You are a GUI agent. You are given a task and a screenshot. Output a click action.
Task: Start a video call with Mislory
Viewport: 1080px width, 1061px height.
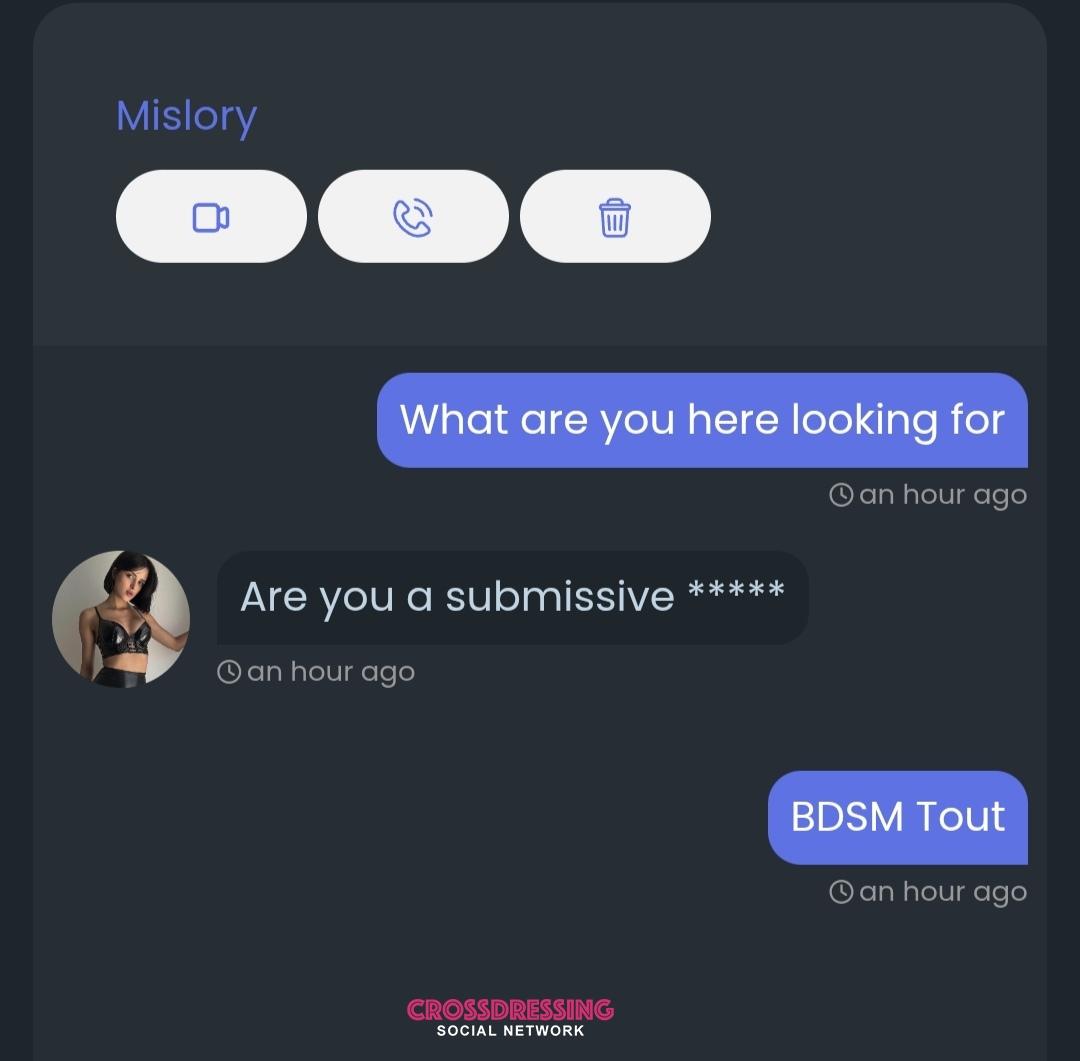pos(211,217)
